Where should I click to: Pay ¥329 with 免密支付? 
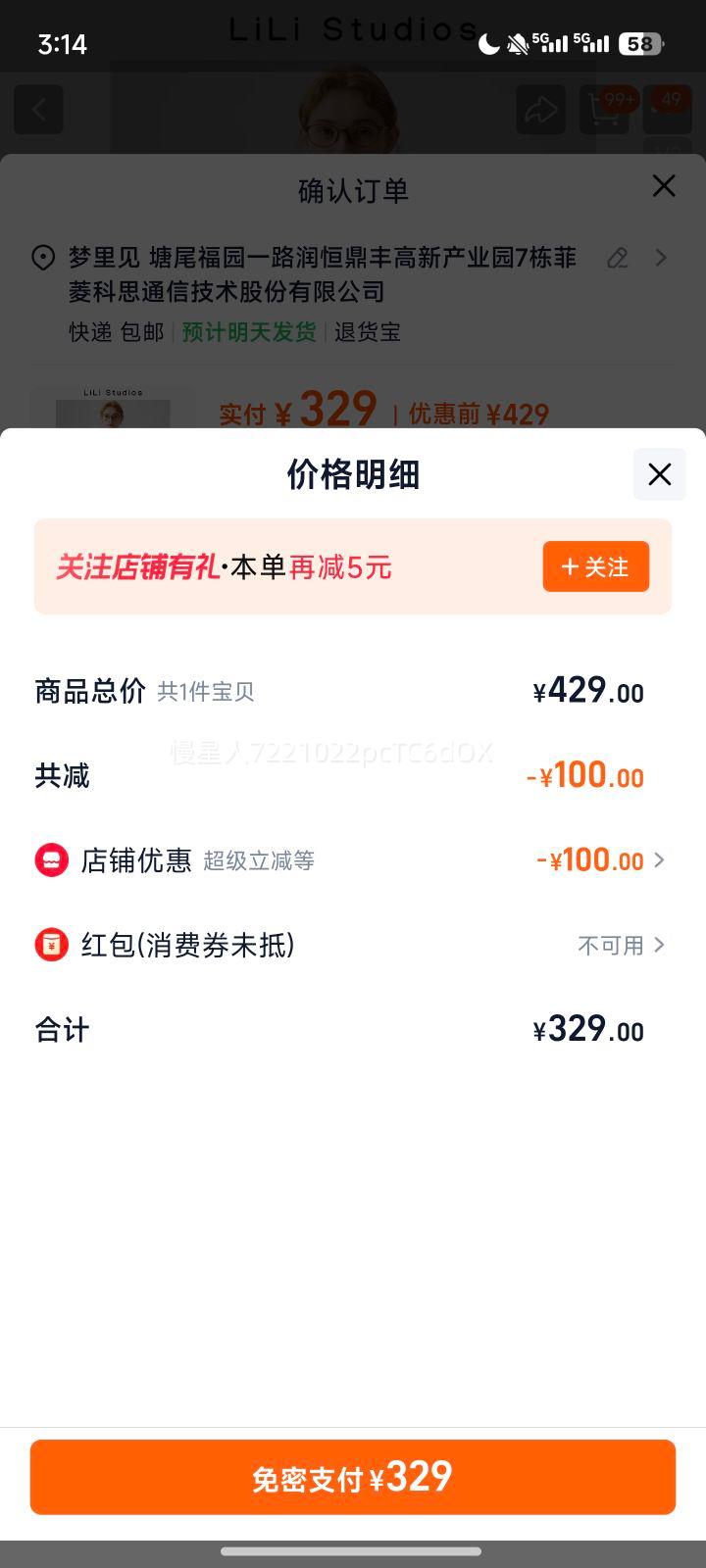coord(353,1477)
